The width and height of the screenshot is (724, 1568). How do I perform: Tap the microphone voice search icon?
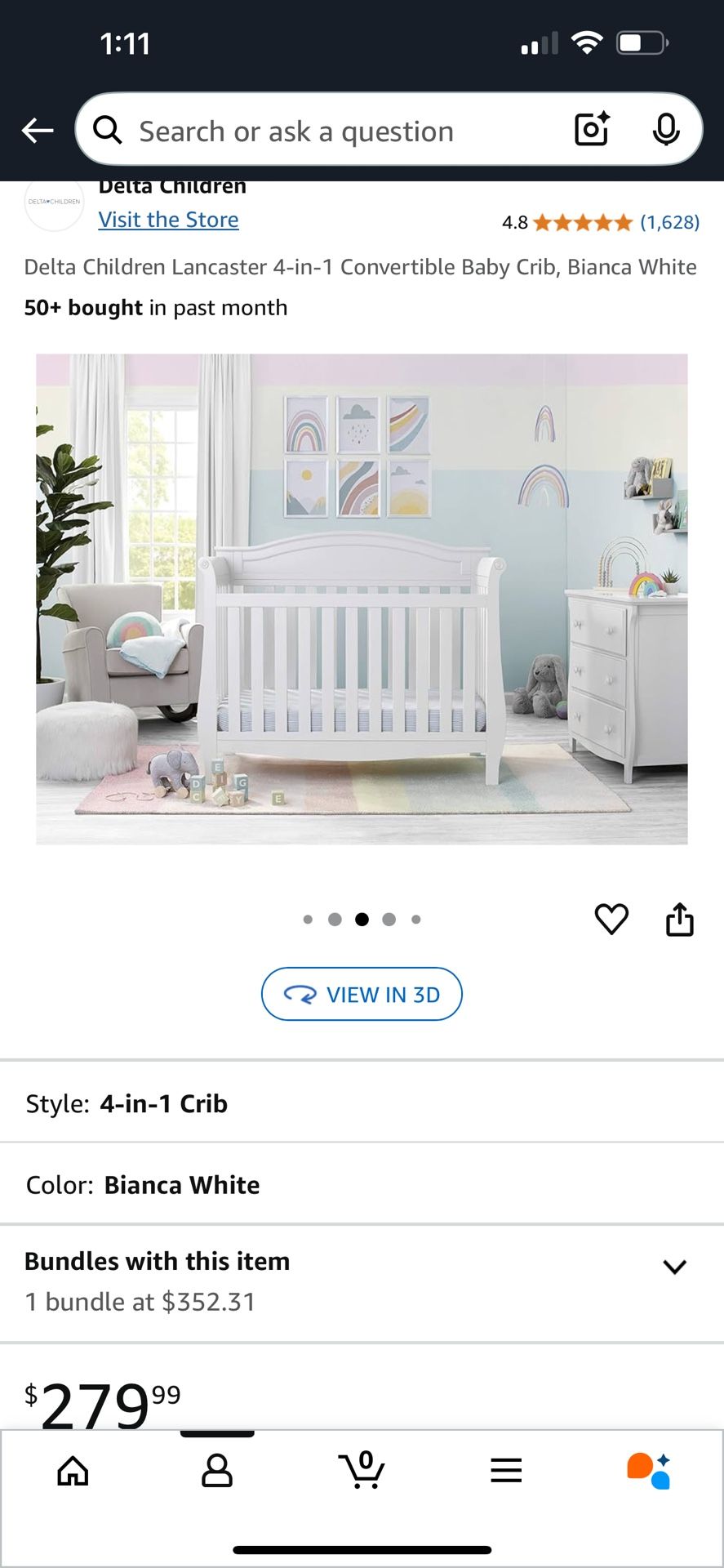(x=667, y=130)
